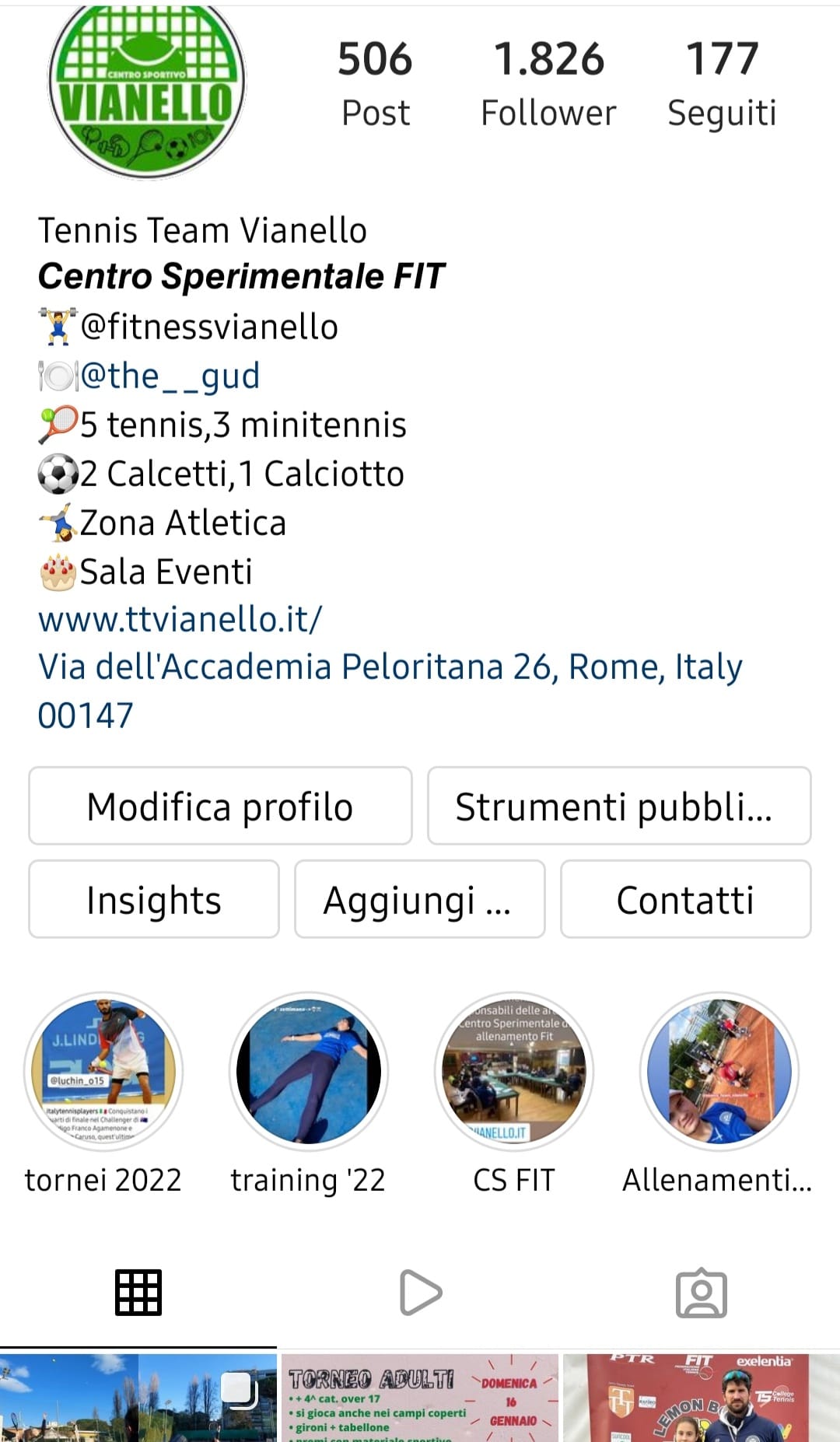
Task: View the tornei 2022 story highlight
Action: tap(103, 1072)
